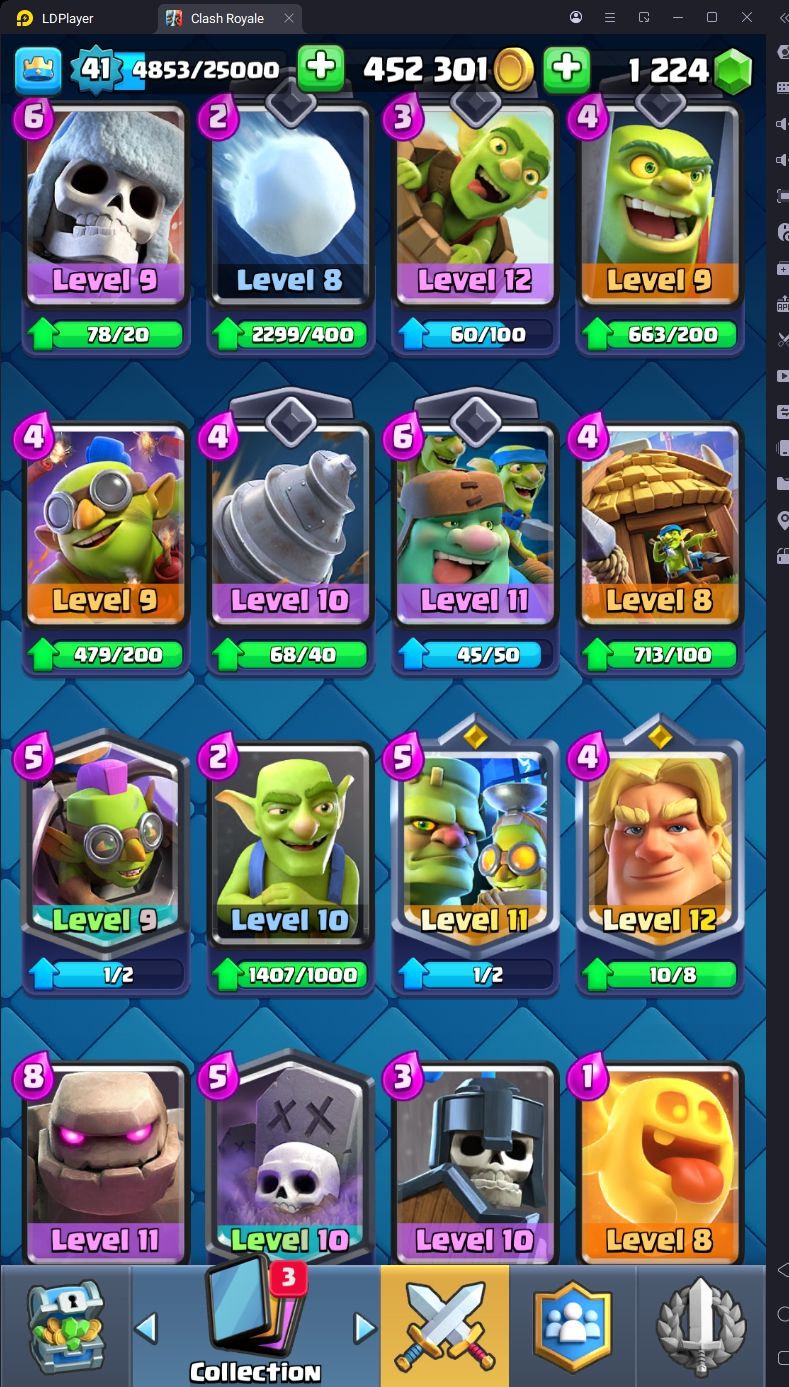
Task: Tap the right arrow beside Collection
Action: [x=365, y=1327]
